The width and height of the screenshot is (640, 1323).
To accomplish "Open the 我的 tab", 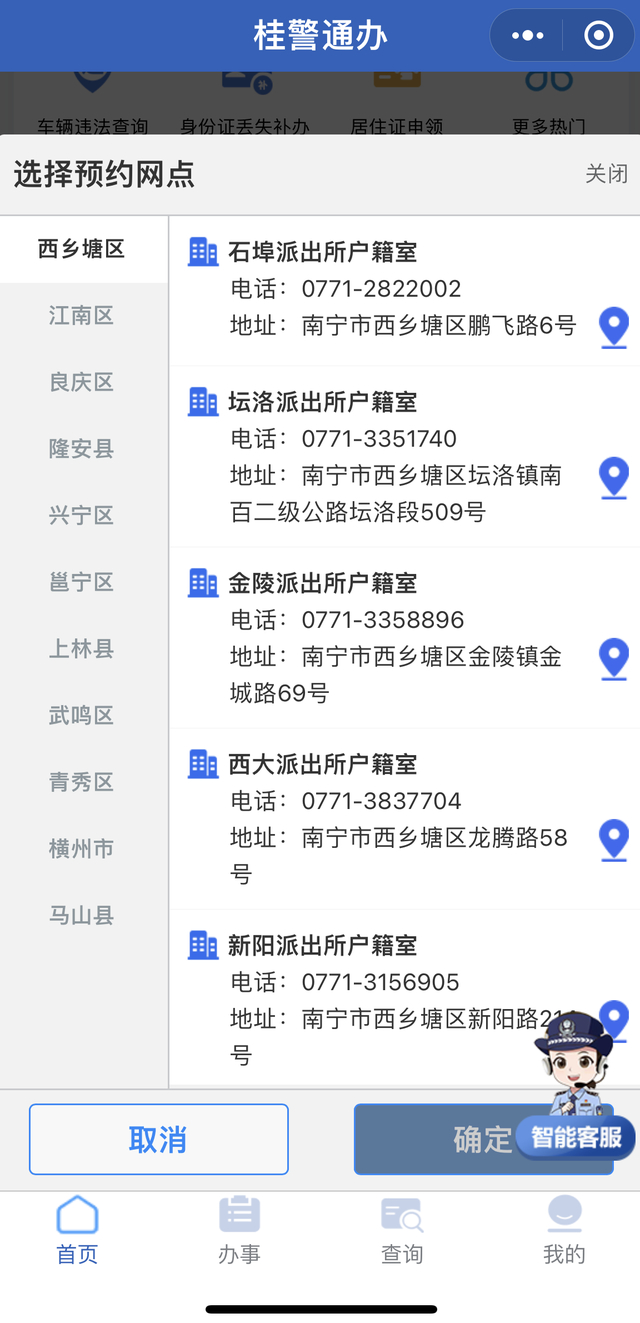I will pyautogui.click(x=564, y=1230).
